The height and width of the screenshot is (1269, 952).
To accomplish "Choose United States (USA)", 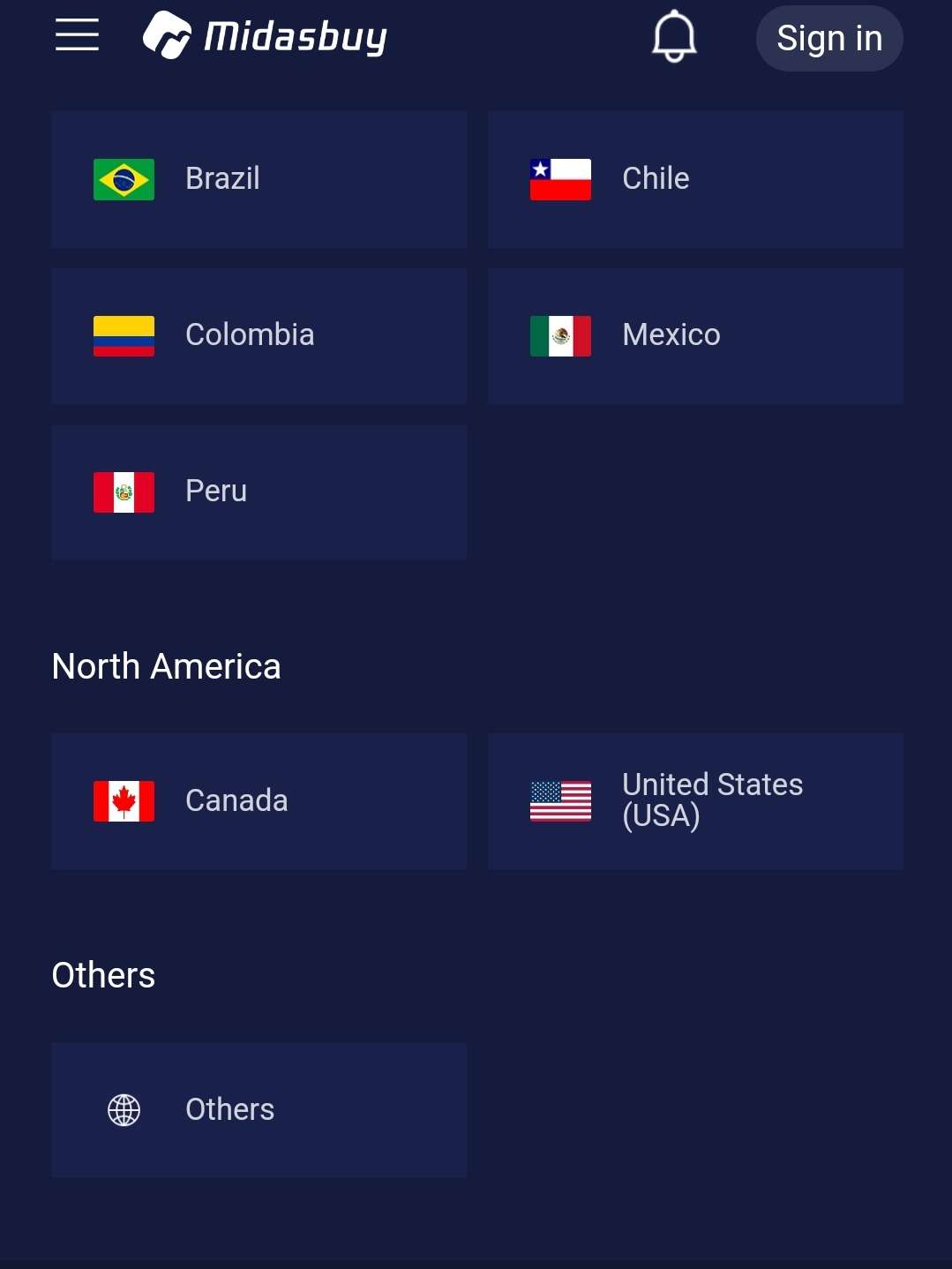I will pos(694,801).
